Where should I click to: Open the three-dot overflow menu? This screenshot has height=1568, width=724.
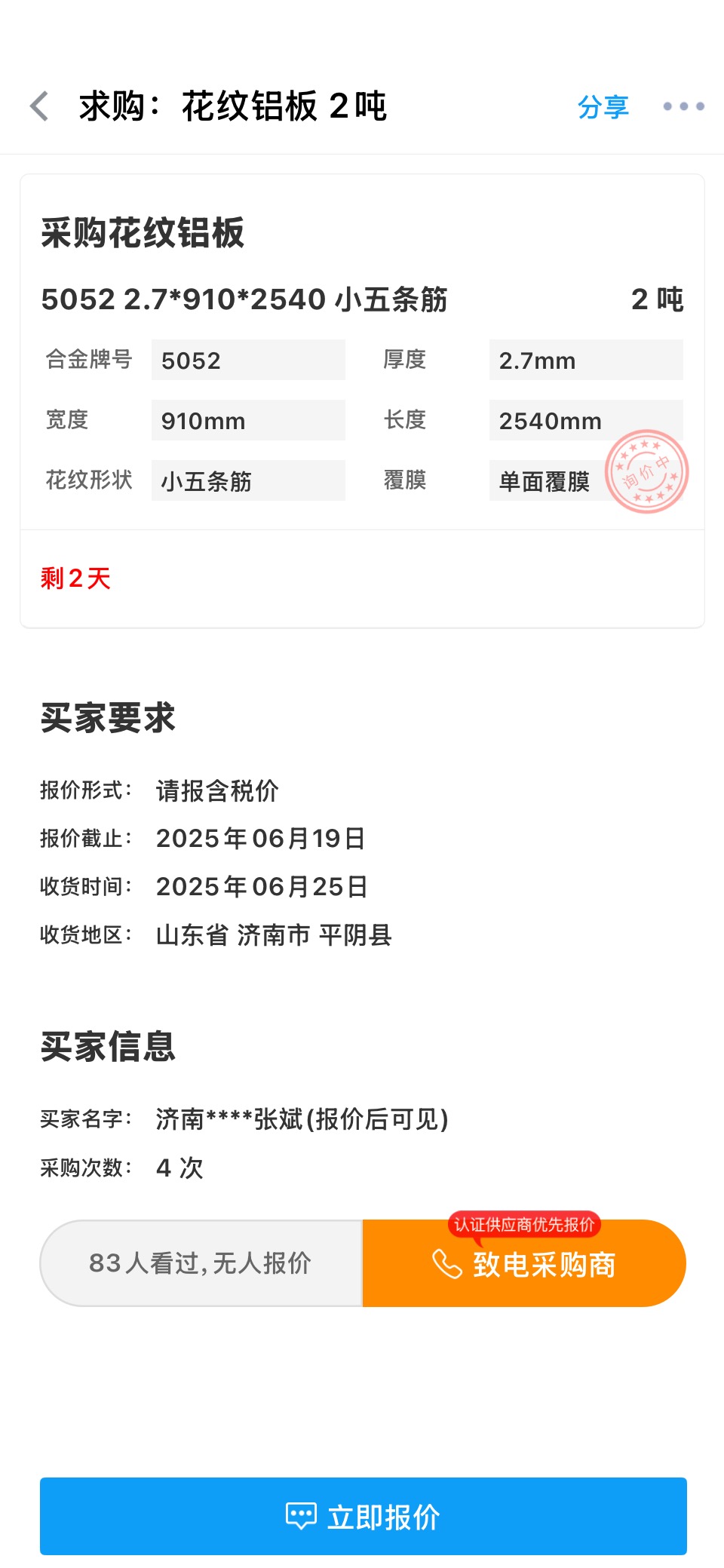coord(683,106)
